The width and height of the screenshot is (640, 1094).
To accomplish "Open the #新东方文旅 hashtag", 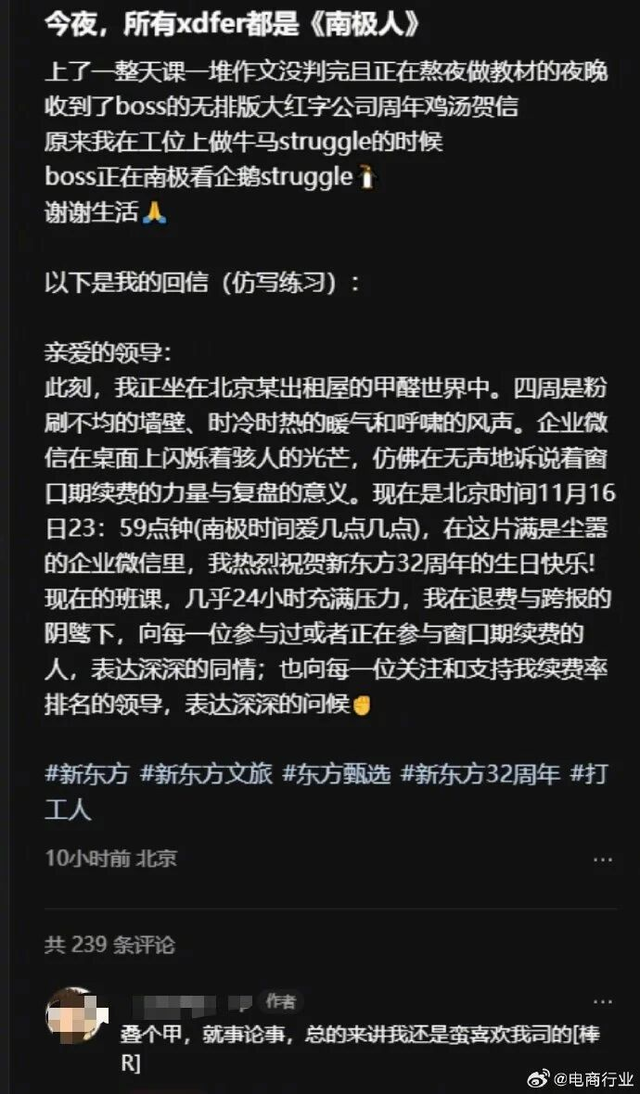I will pyautogui.click(x=205, y=774).
